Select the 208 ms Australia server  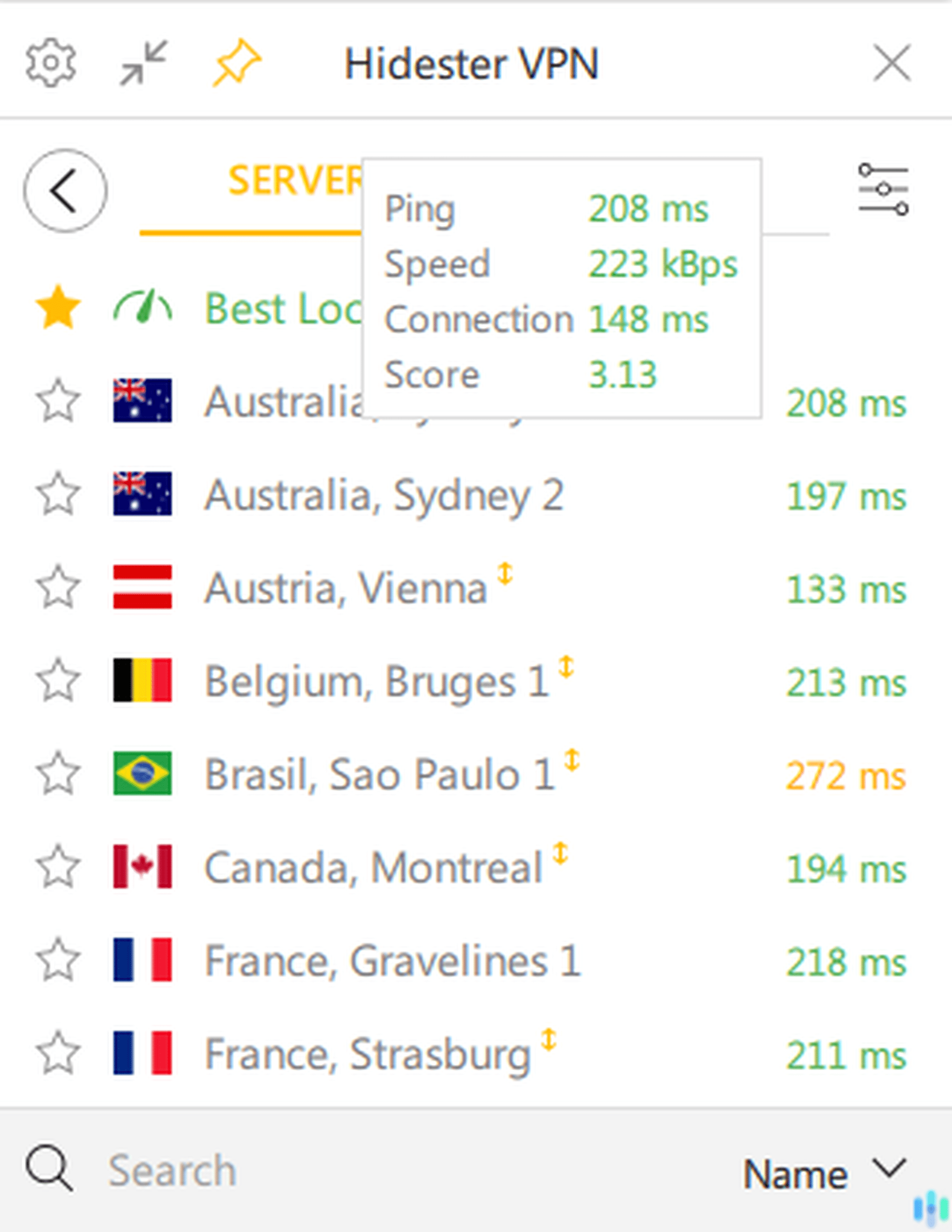pyautogui.click(x=282, y=401)
